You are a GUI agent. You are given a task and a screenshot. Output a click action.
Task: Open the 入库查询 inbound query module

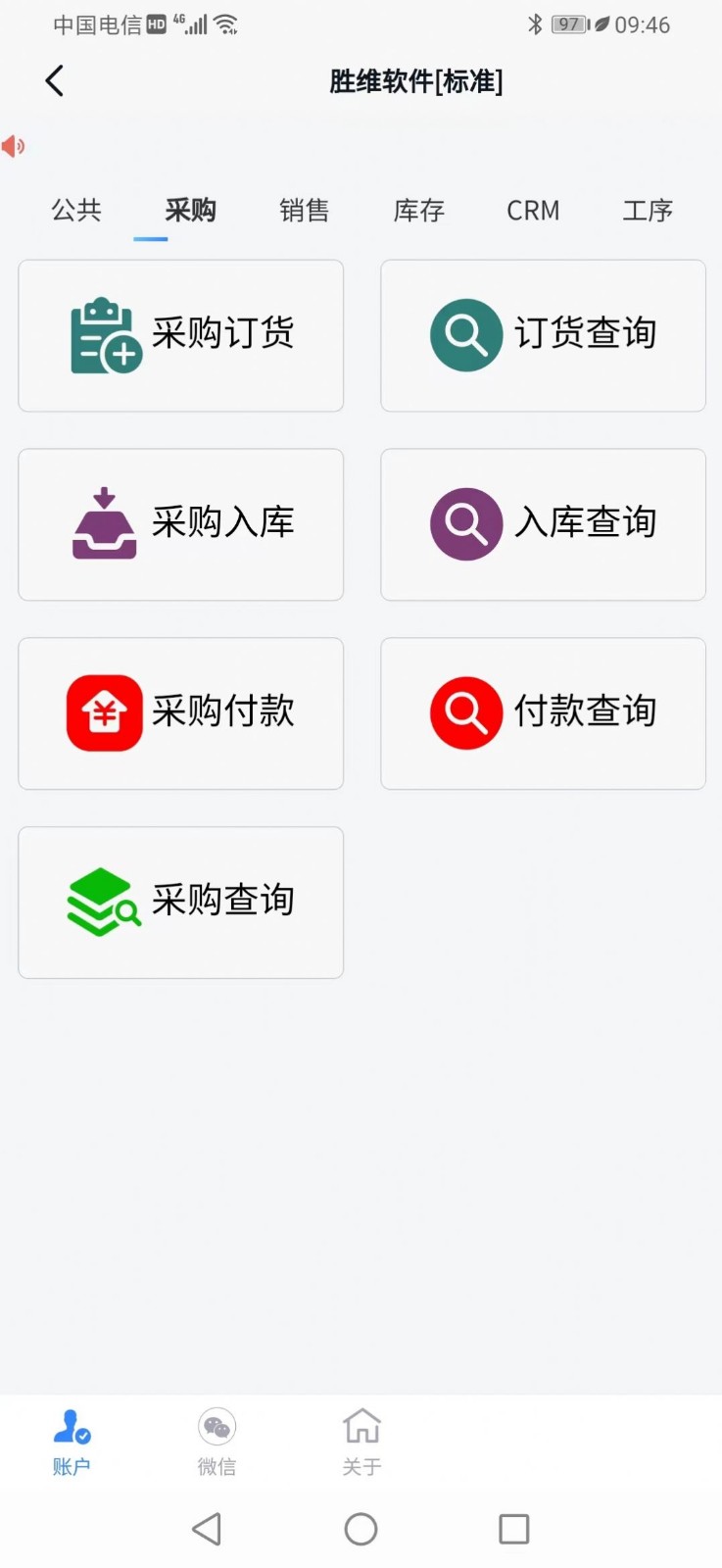(x=543, y=523)
